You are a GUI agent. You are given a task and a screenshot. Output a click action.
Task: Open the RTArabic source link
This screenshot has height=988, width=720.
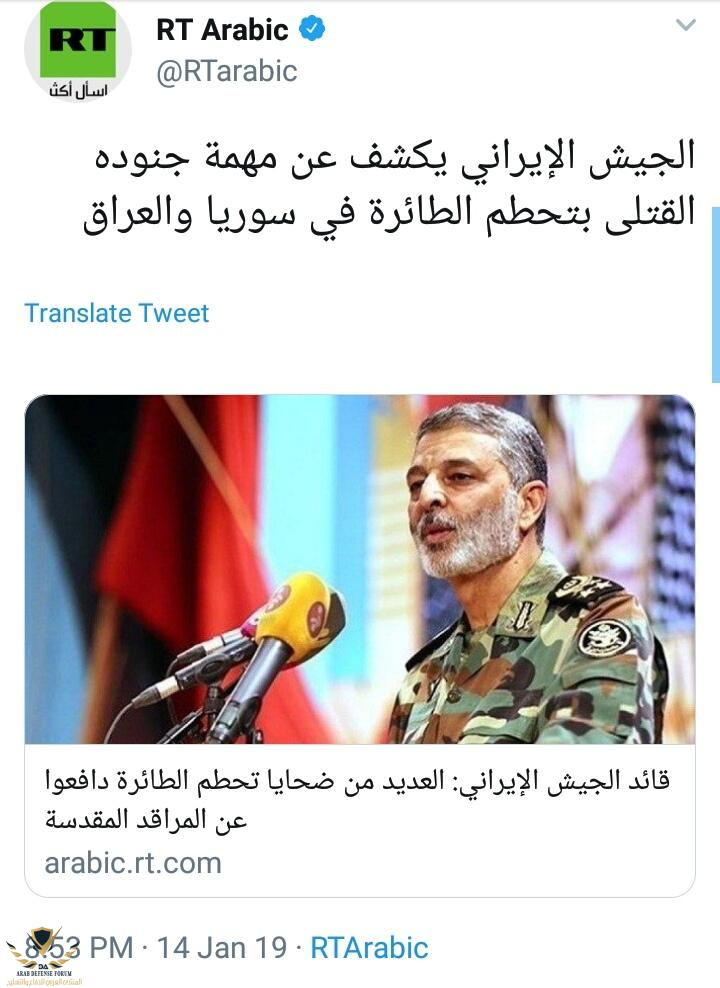(369, 947)
